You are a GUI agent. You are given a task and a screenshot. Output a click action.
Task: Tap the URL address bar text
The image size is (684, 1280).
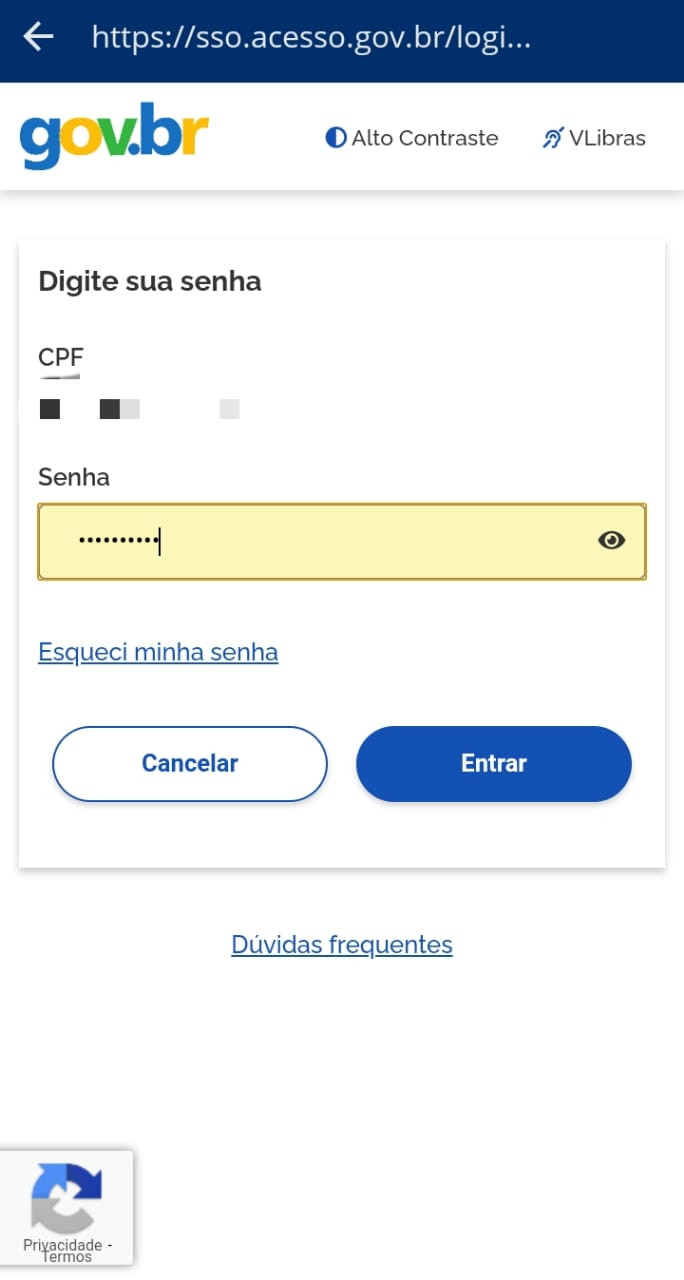[x=311, y=38]
